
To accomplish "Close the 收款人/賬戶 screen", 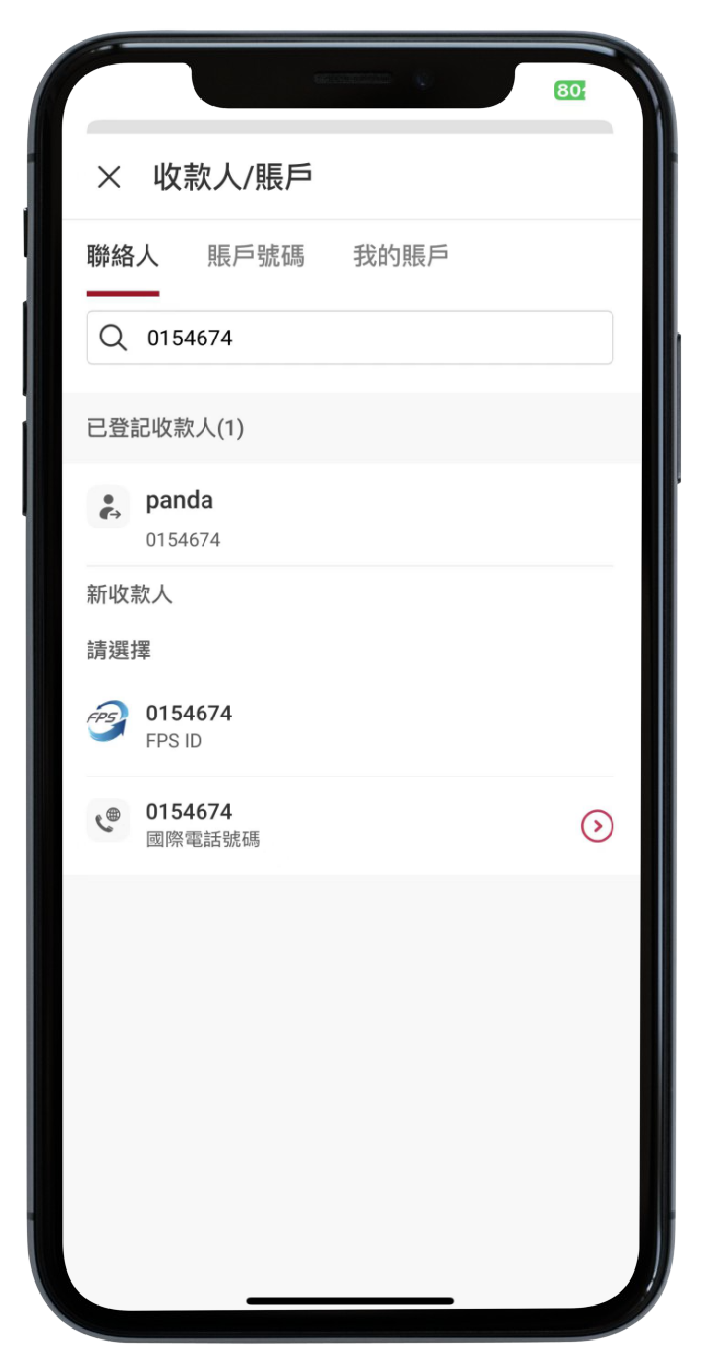I will (109, 177).
